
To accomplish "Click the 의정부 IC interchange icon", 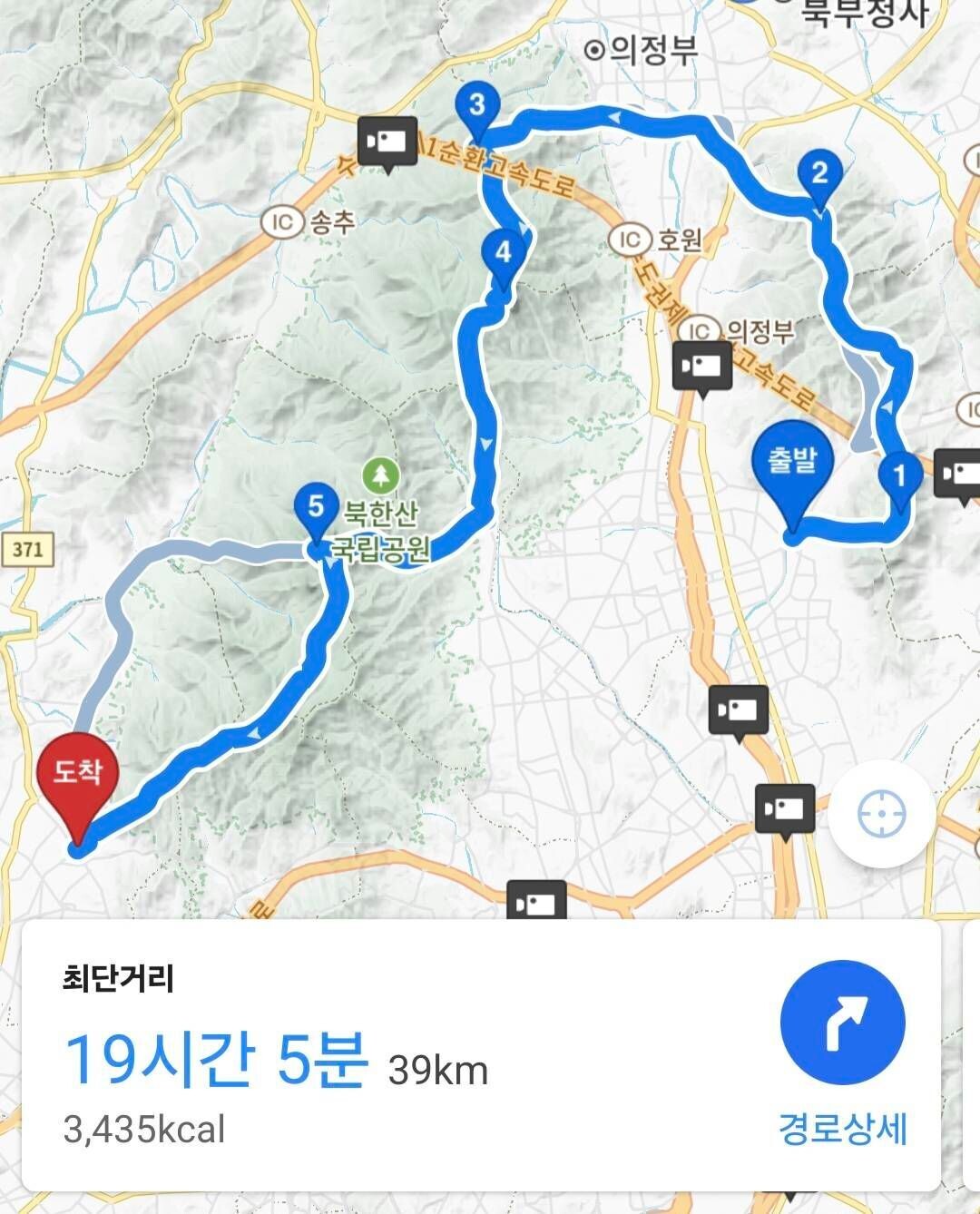I will coord(701,328).
